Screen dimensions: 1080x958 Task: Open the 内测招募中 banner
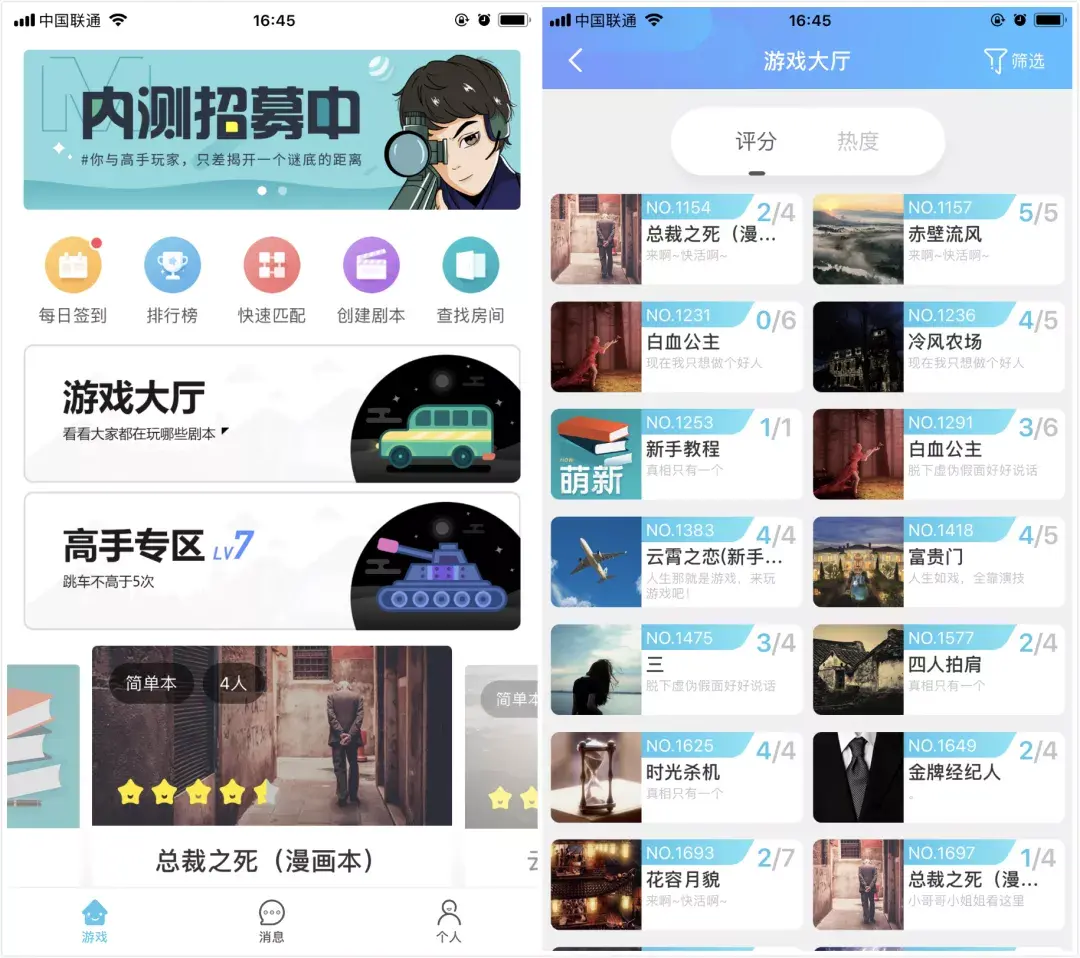tap(271, 130)
